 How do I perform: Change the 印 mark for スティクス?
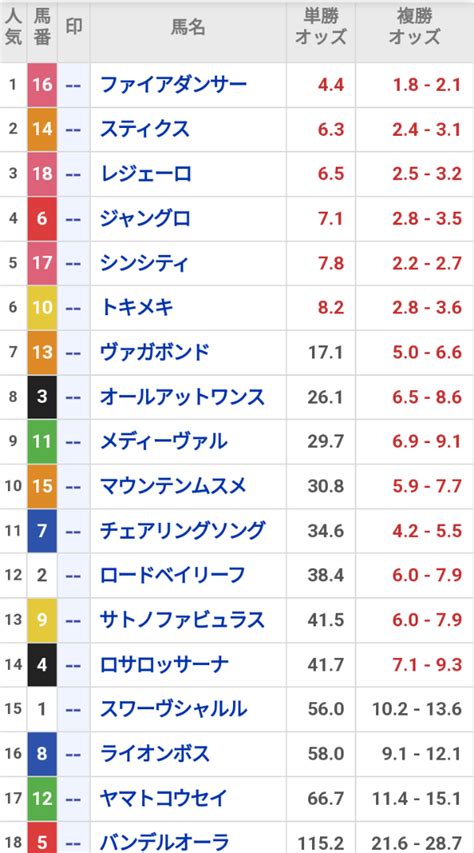tap(73, 129)
